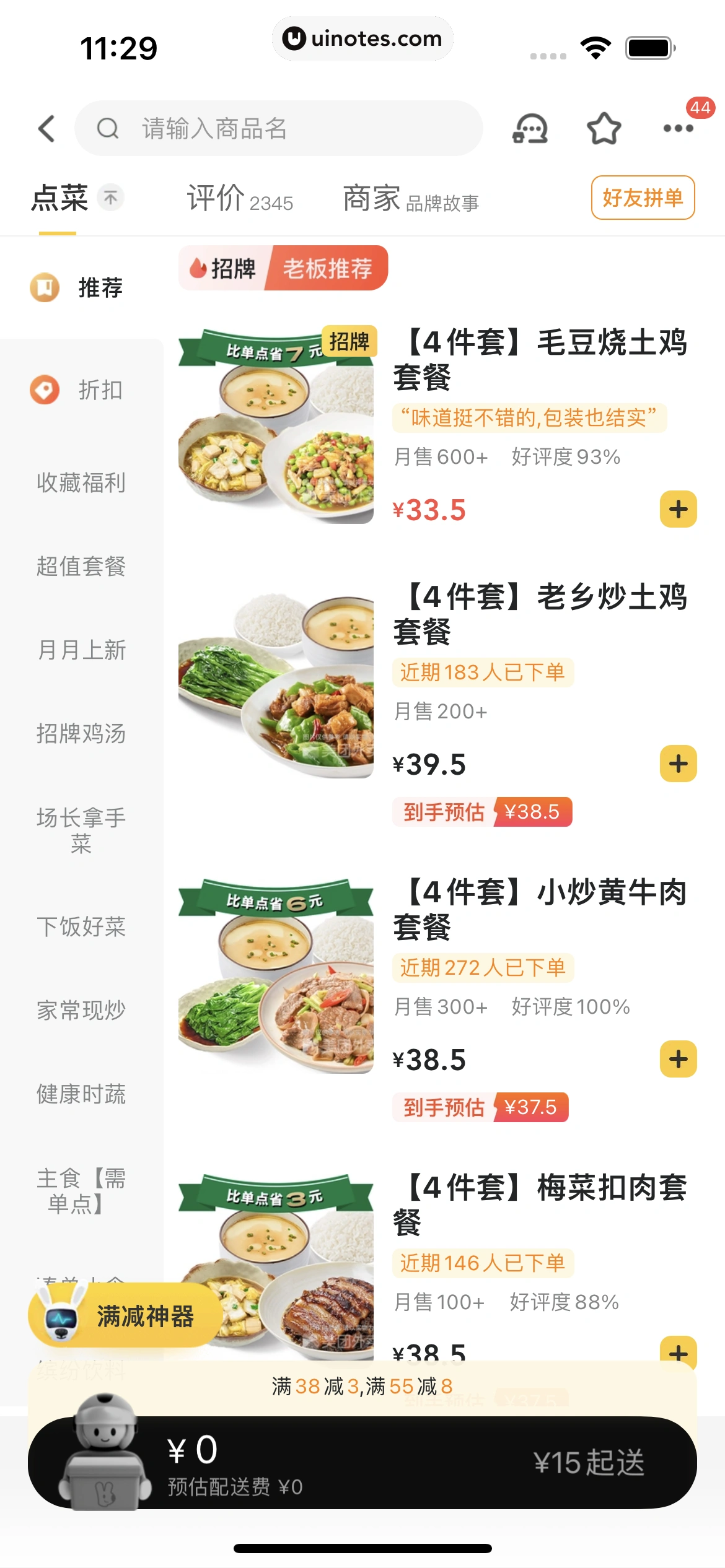The image size is (725, 1568).
Task: Contact customer service via headset icon
Action: 530,129
